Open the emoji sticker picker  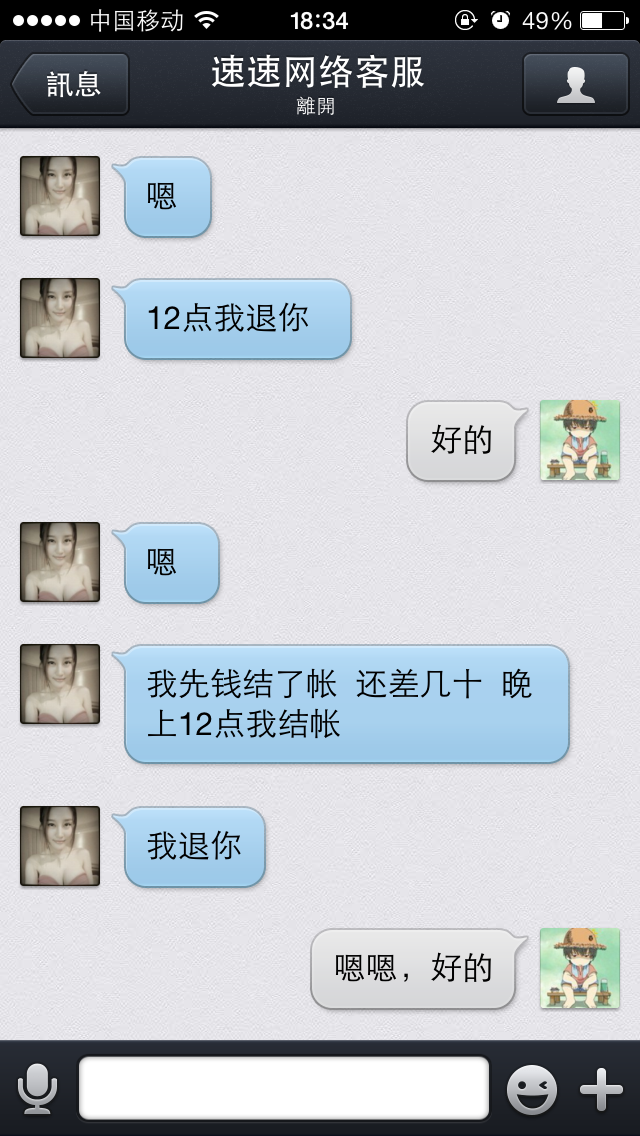[532, 1089]
